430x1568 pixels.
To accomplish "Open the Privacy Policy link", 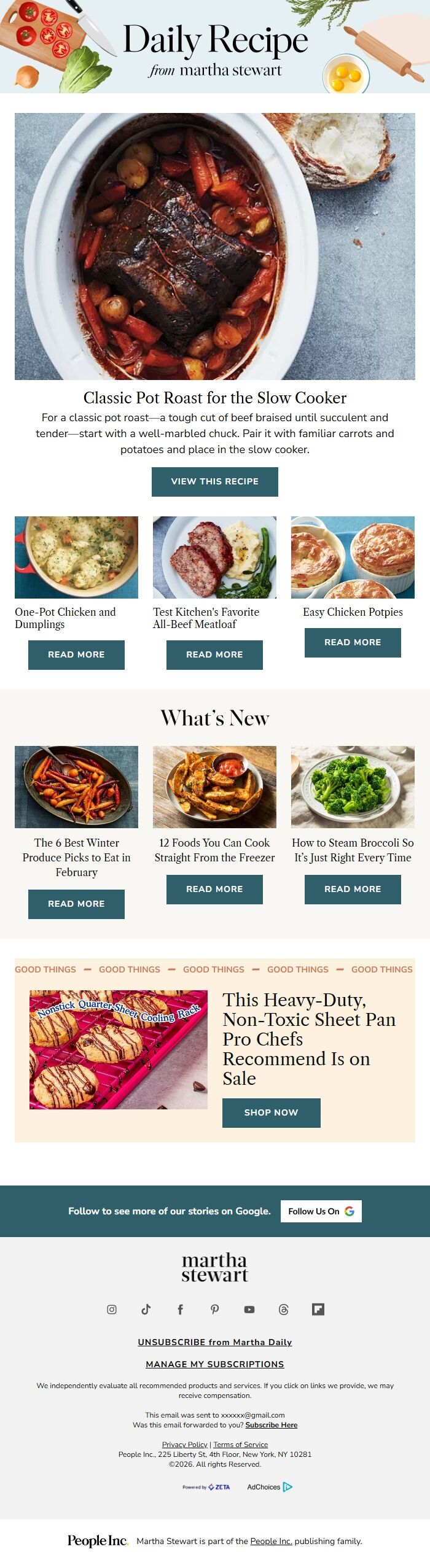I will click(x=184, y=1445).
